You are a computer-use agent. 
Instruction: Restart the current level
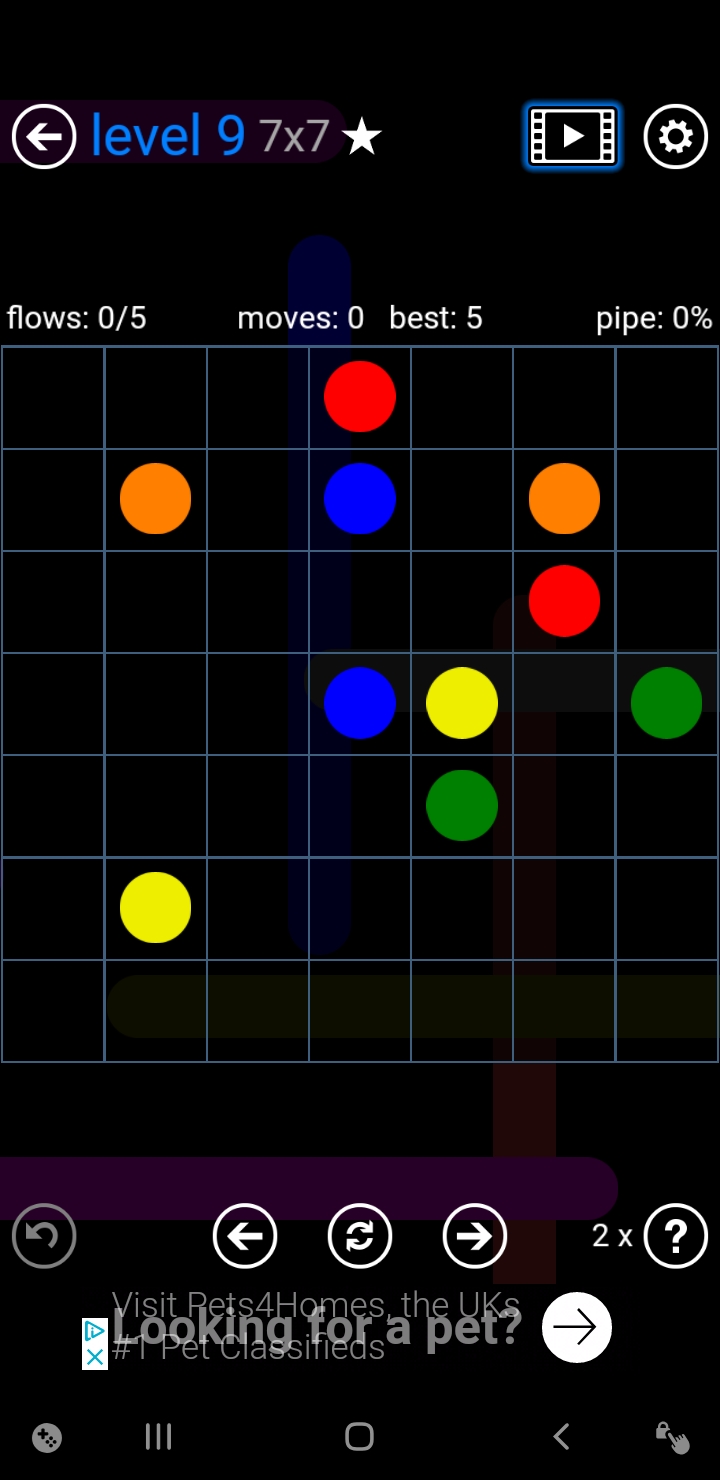(x=360, y=1236)
